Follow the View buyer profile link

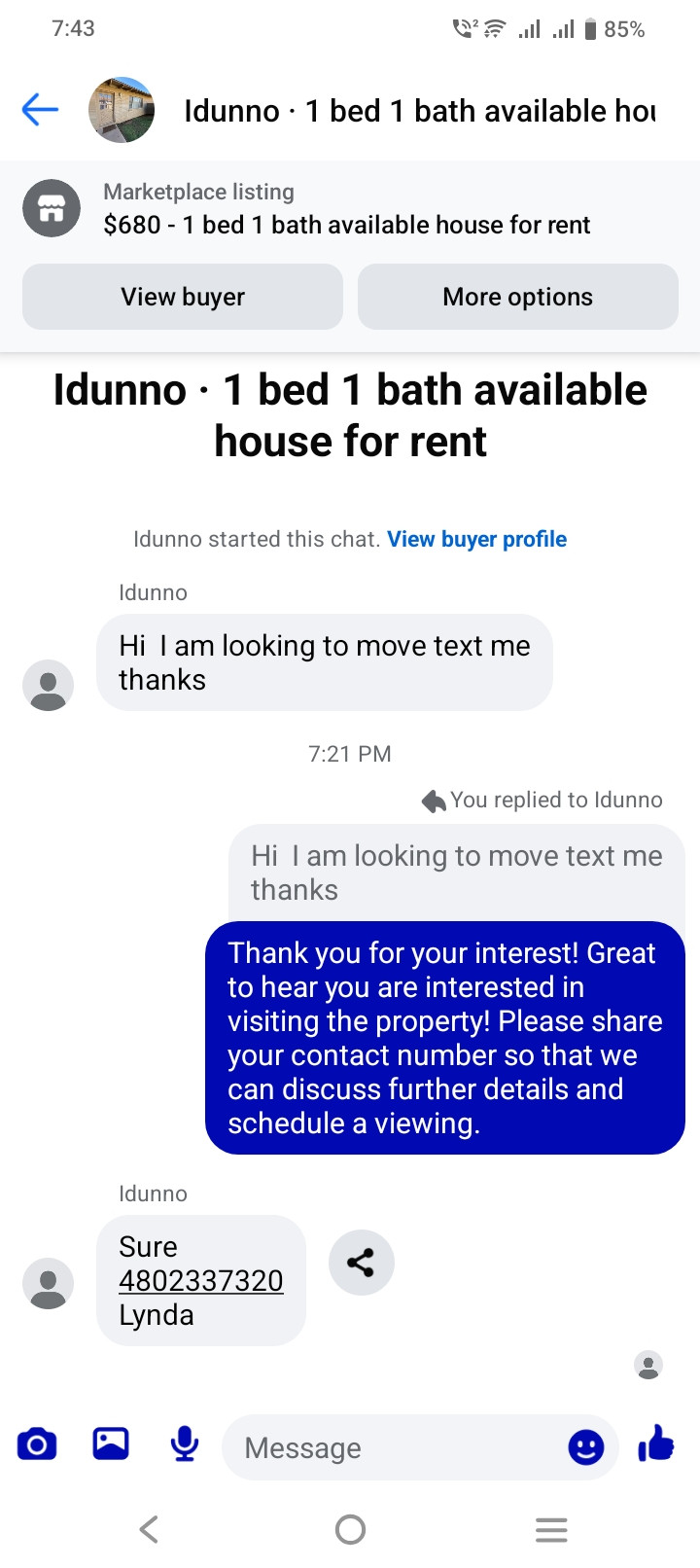pos(476,539)
